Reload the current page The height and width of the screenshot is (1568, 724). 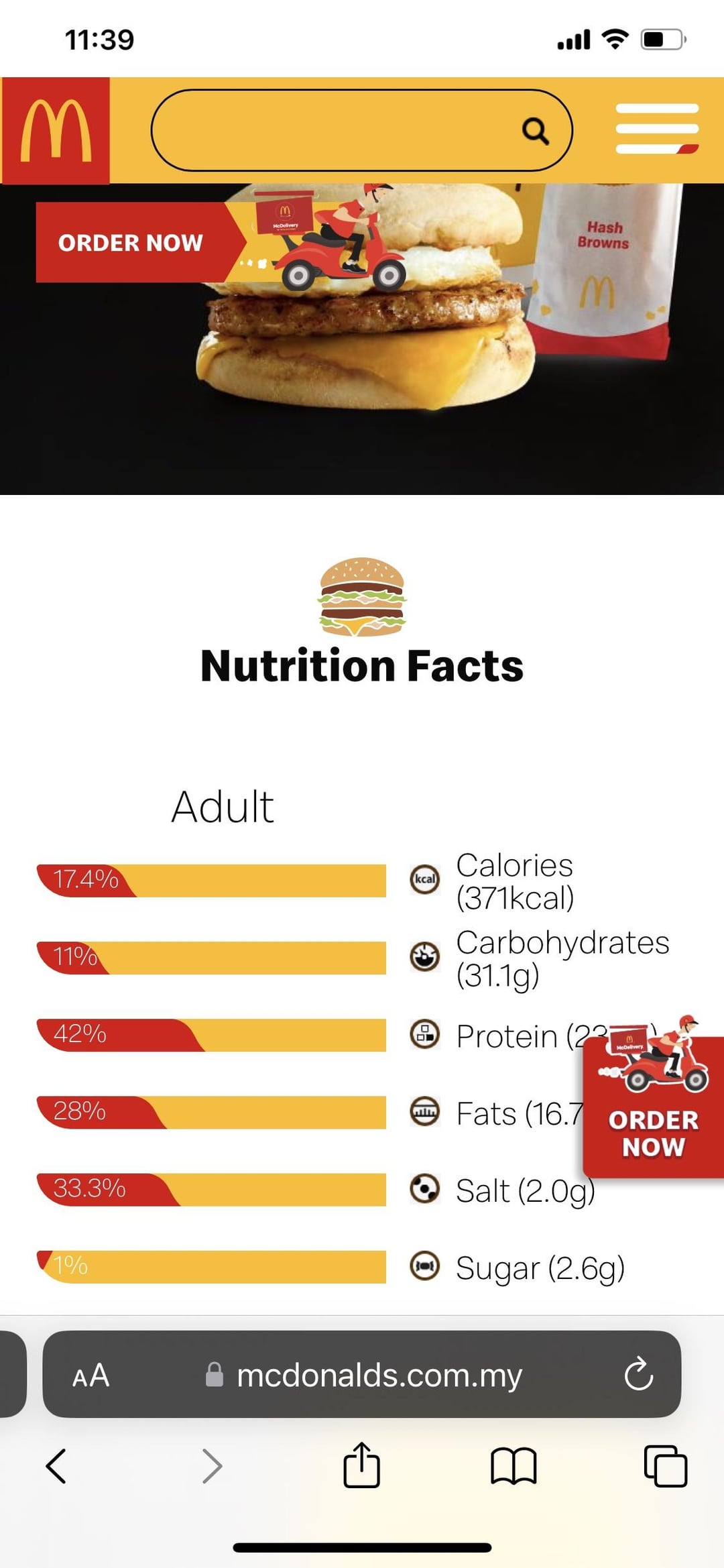(x=638, y=1374)
